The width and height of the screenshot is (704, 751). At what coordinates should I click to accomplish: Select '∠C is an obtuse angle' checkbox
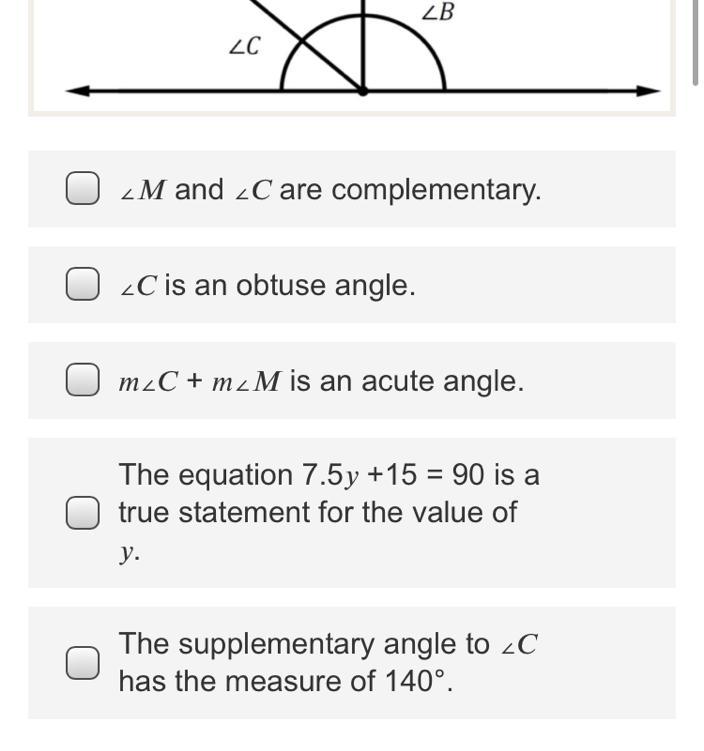(x=82, y=285)
